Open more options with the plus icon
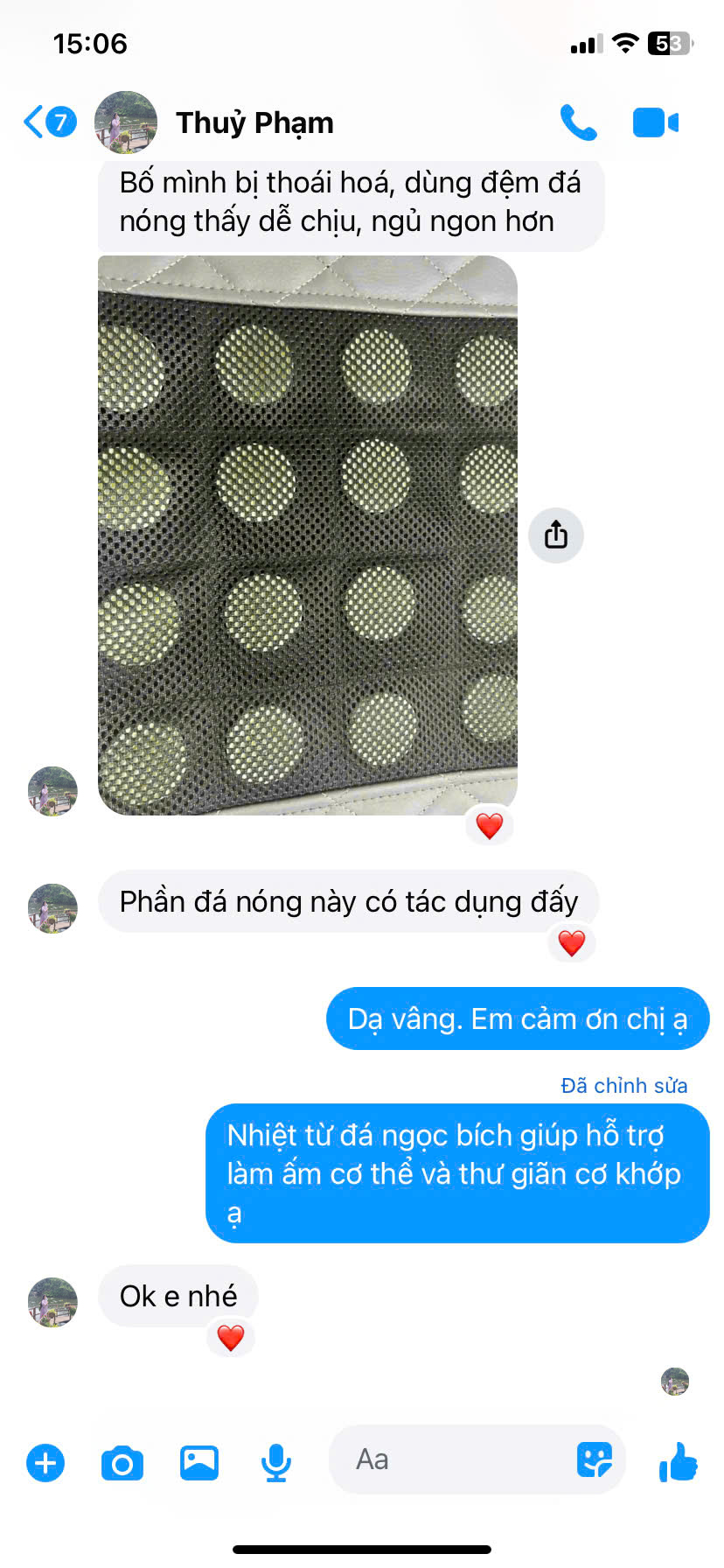This screenshot has width=724, height=1568. [x=45, y=1462]
